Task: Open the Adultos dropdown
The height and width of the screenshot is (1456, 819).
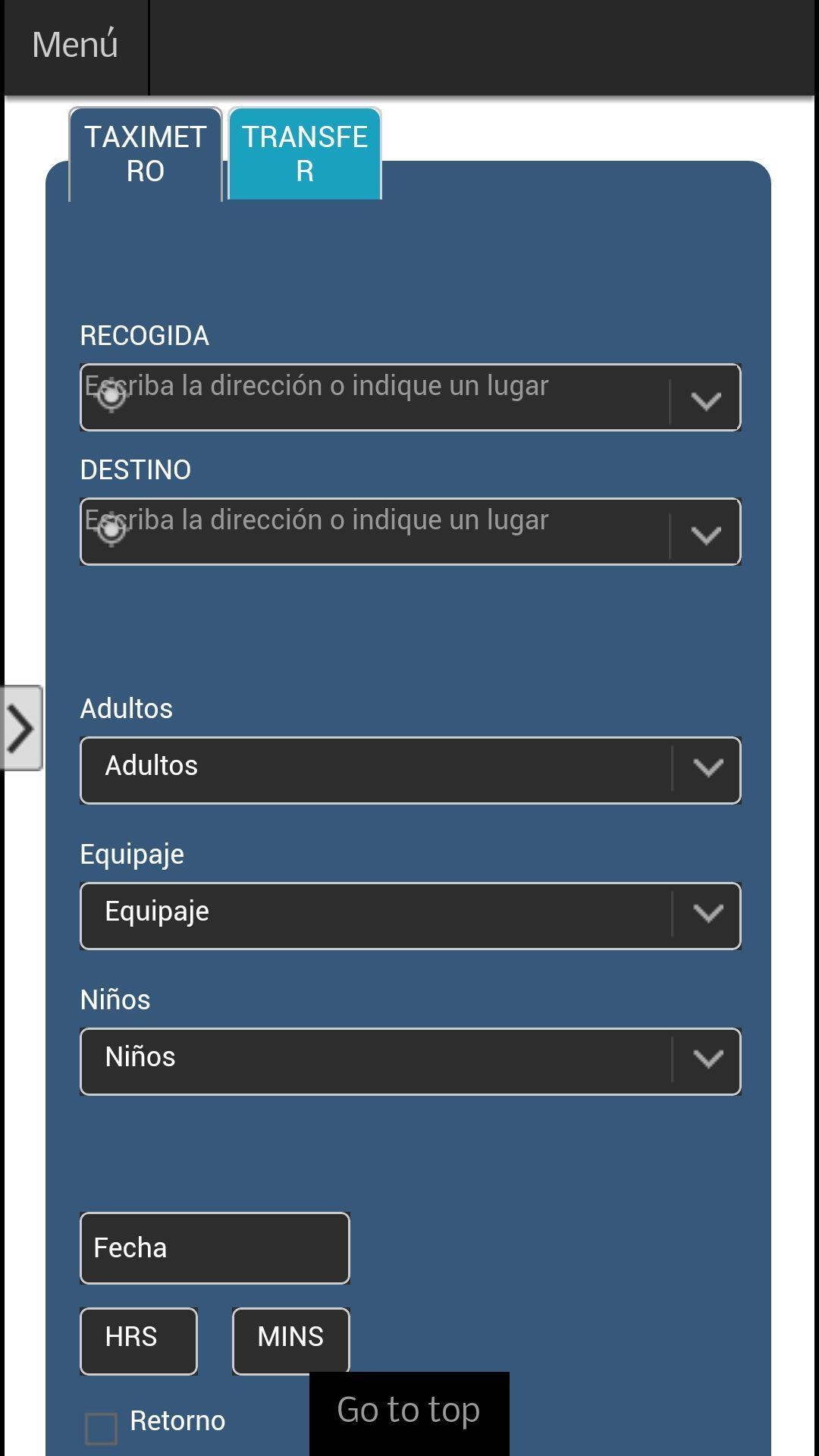Action: coord(409,770)
